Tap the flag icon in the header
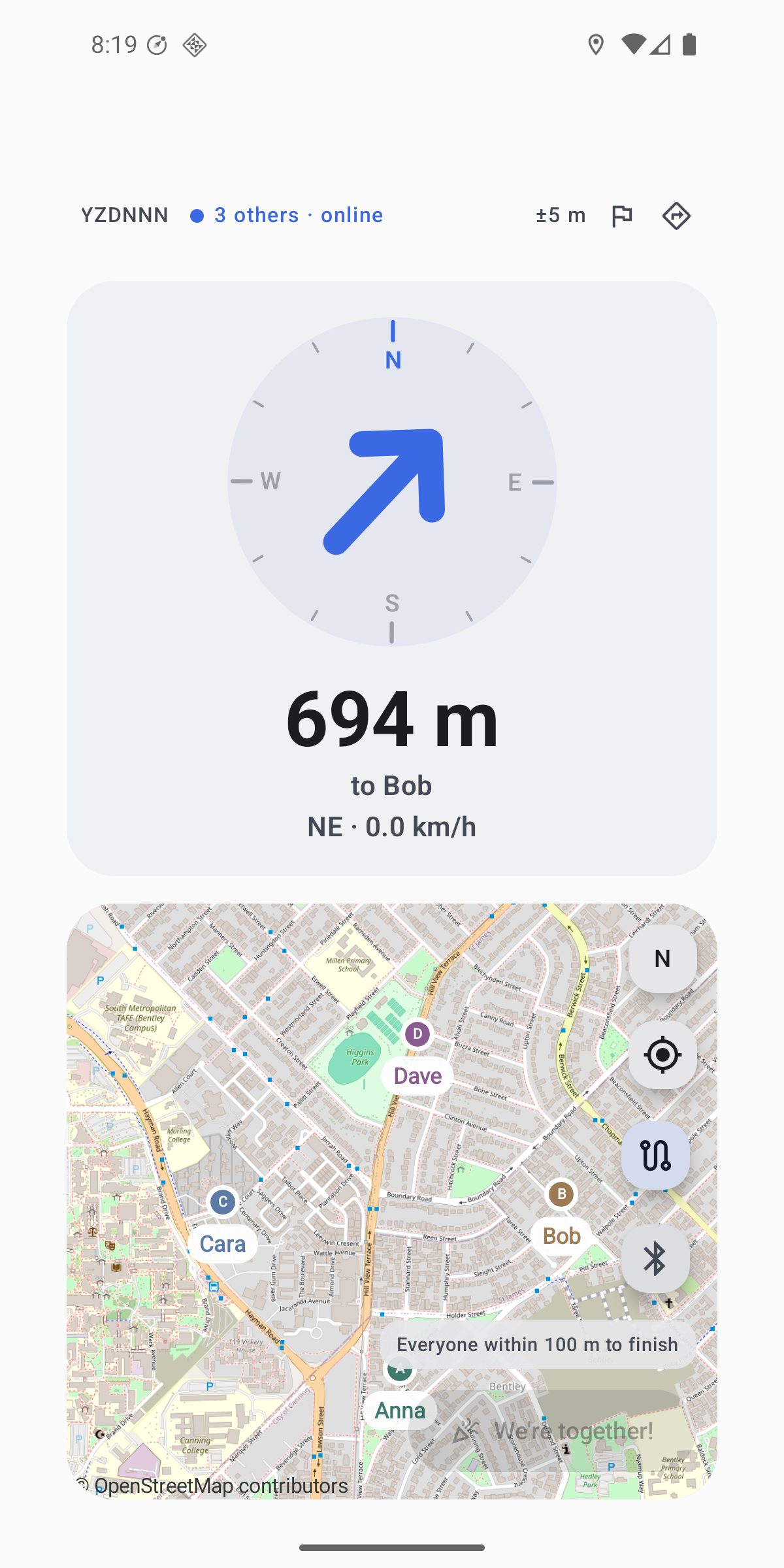Viewport: 784px width, 1568px height. (621, 216)
